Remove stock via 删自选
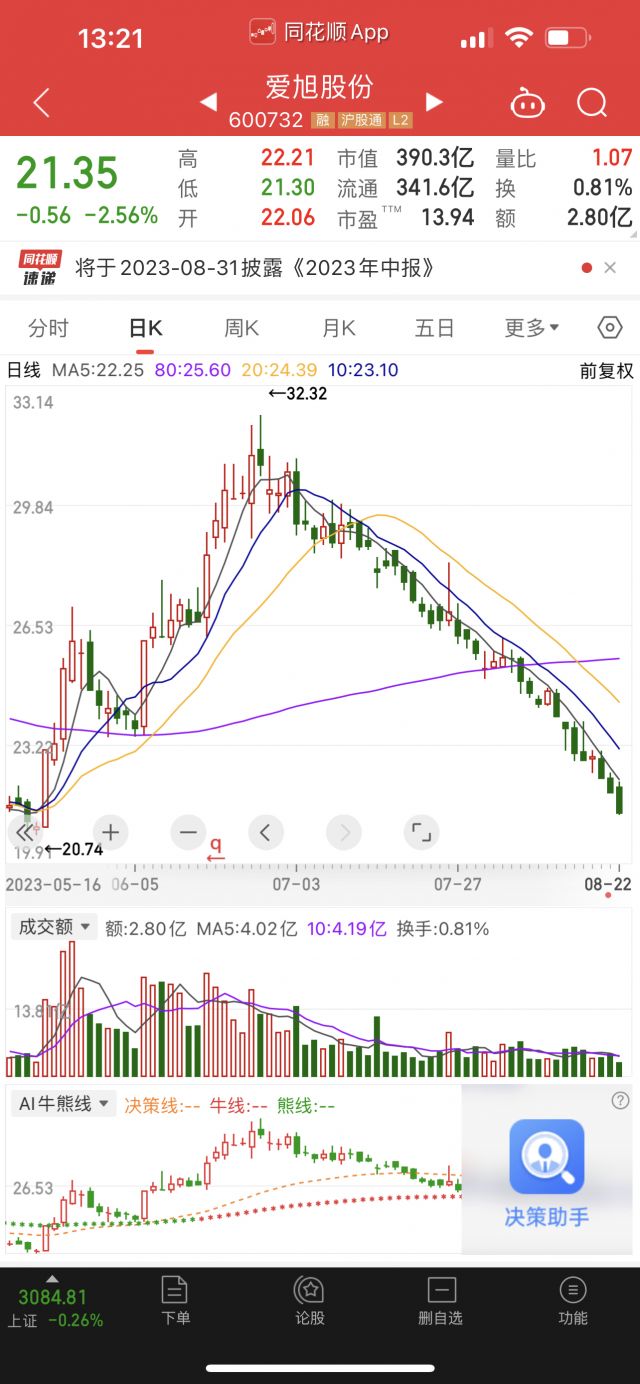640x1384 pixels. (x=441, y=1301)
